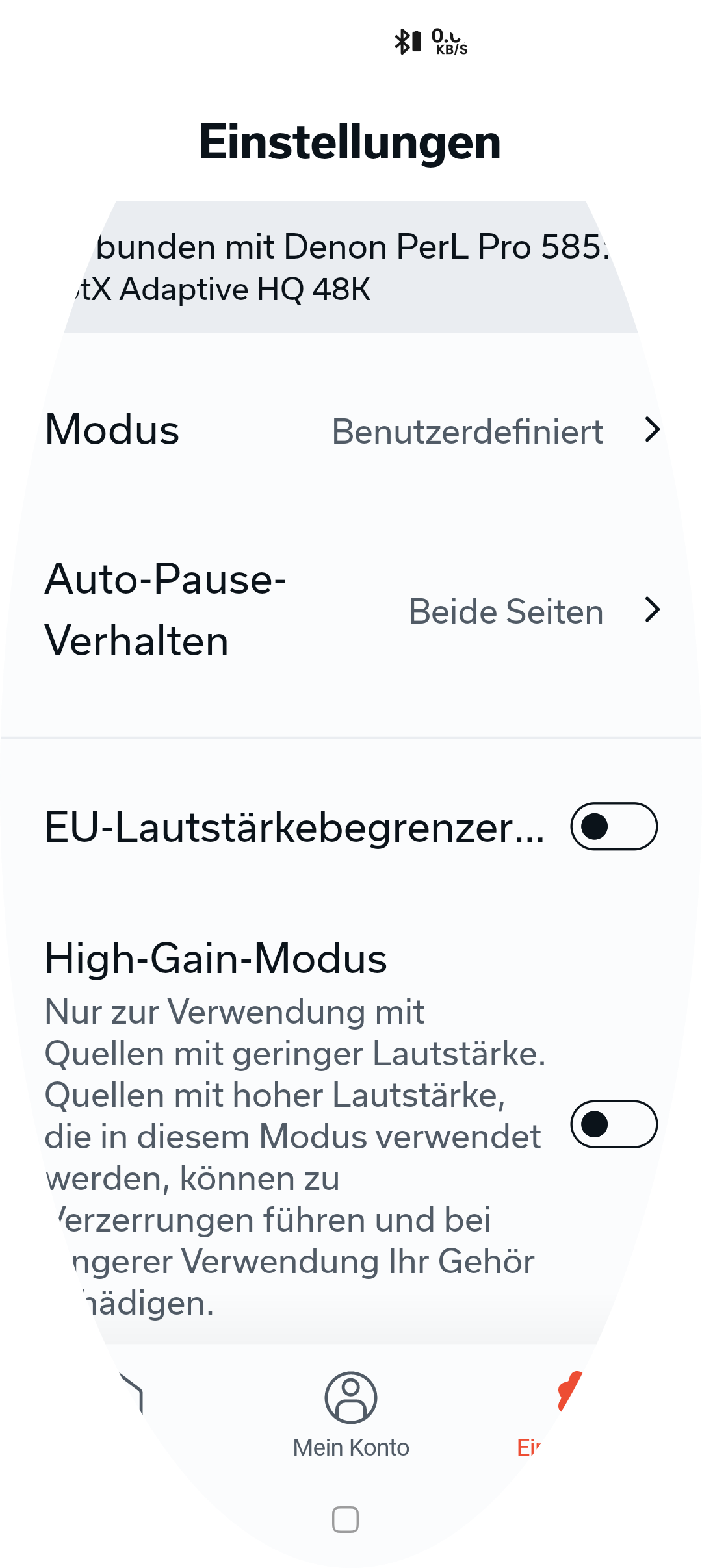Toggle the EU-Lautstärkebegrenzer switch
Image resolution: width=702 pixels, height=1568 pixels.
(614, 827)
